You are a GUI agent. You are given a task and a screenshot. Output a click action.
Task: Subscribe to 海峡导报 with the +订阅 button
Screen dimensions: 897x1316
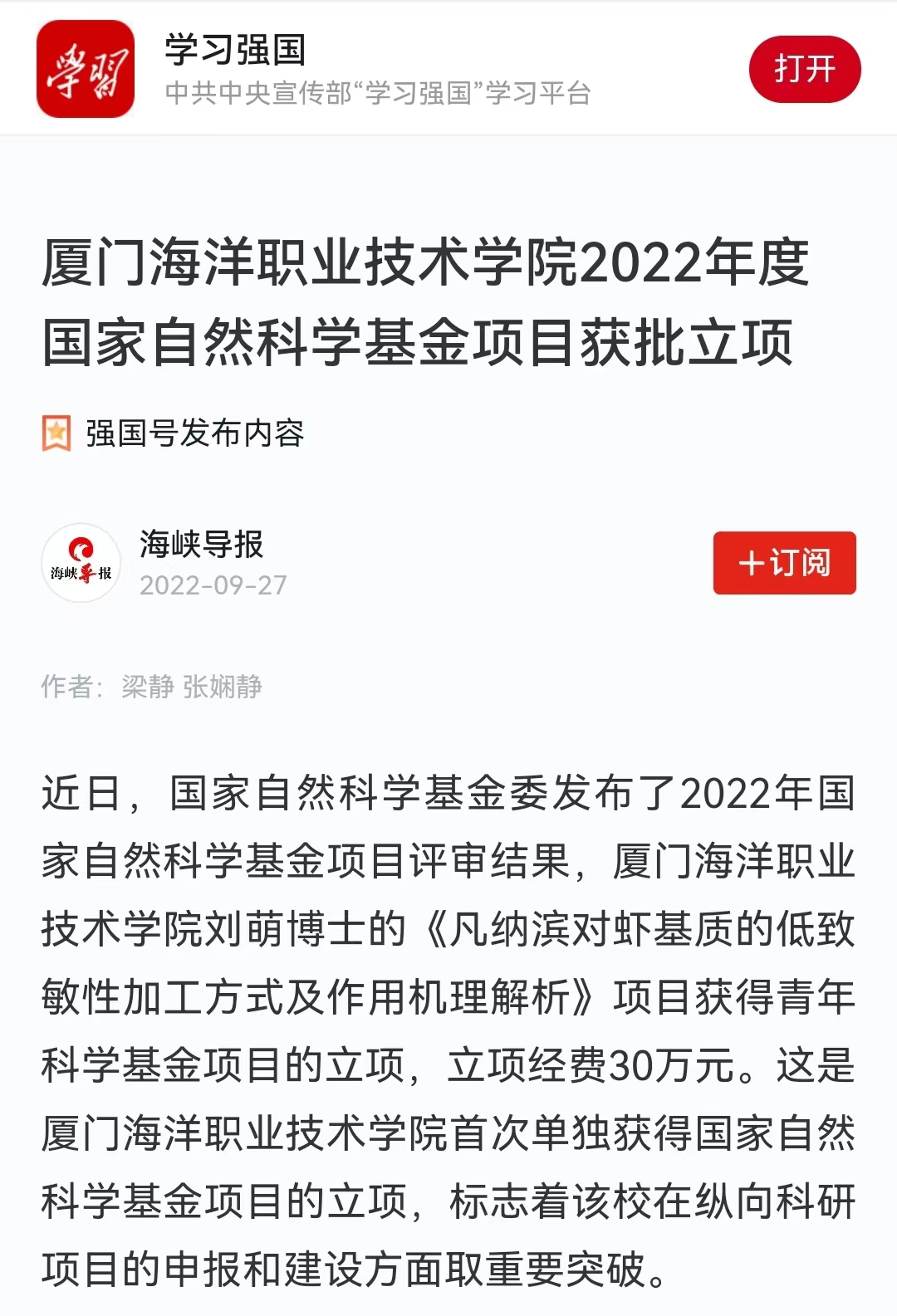coord(784,563)
